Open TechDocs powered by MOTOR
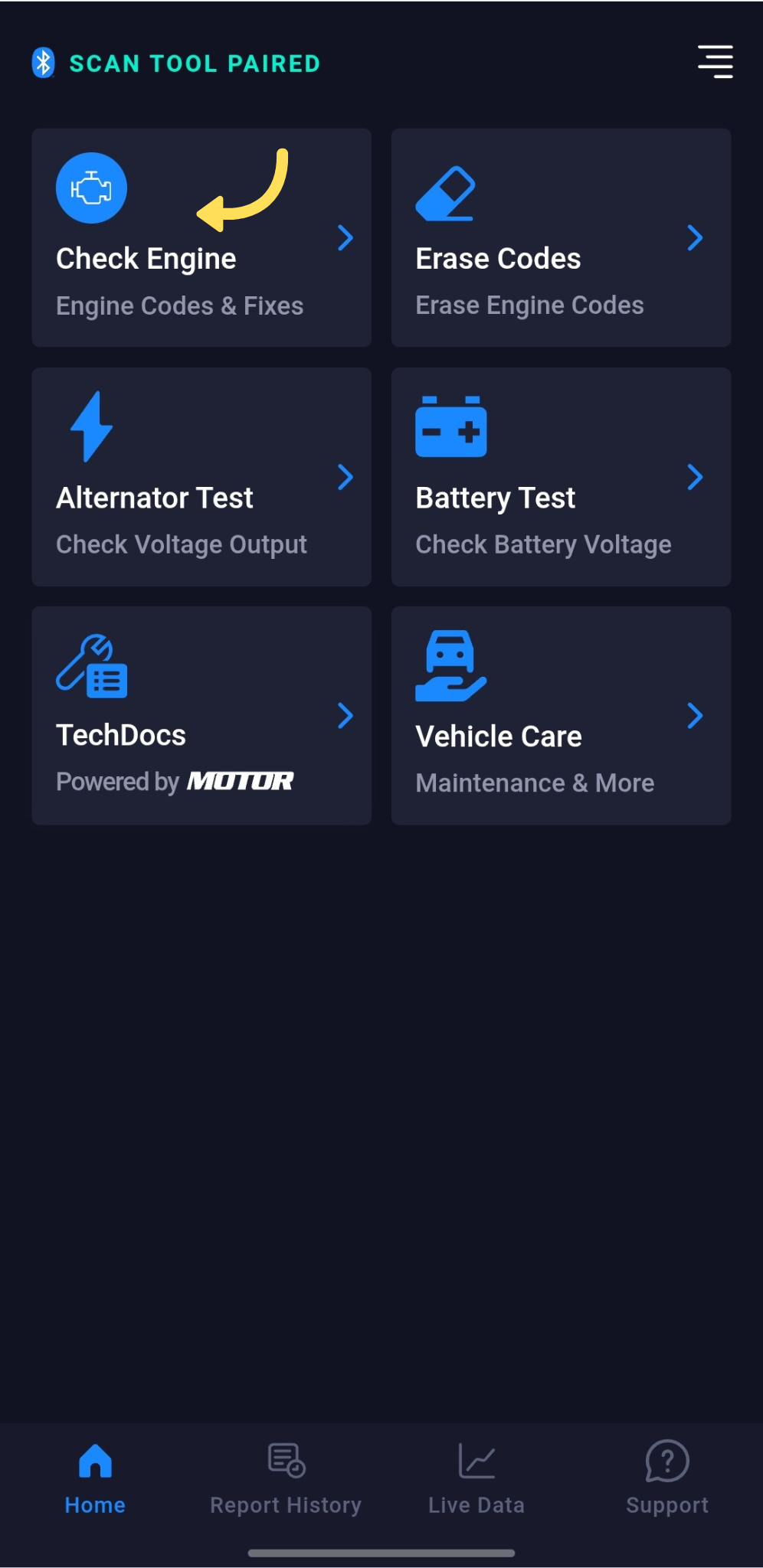 pyautogui.click(x=201, y=715)
